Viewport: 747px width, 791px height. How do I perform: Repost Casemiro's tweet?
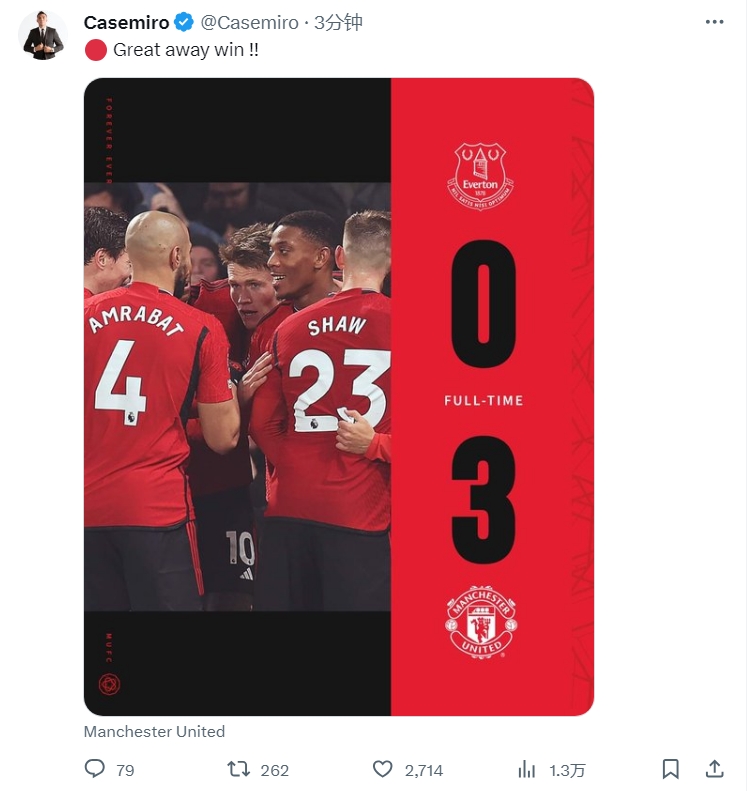[x=239, y=769]
